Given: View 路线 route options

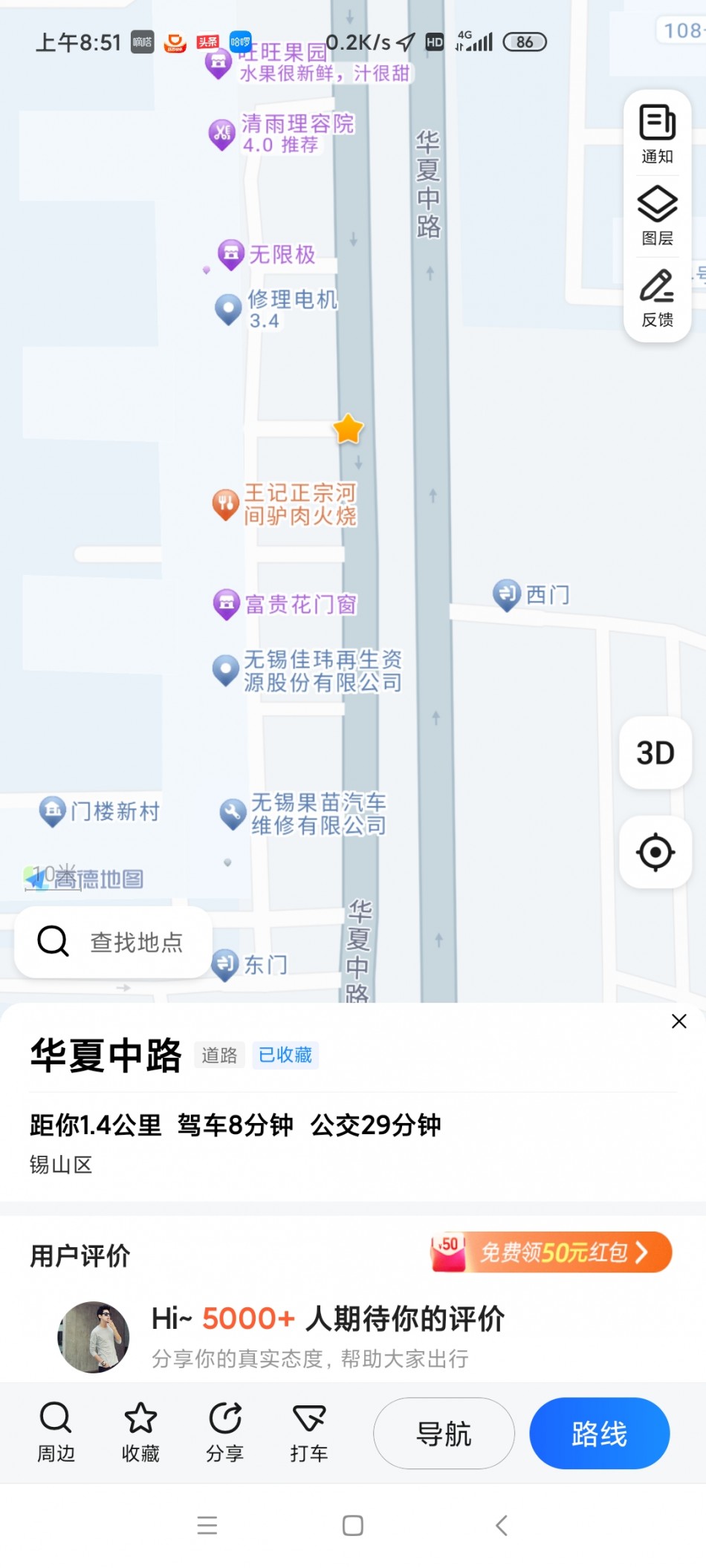Looking at the screenshot, I should coord(599,1434).
